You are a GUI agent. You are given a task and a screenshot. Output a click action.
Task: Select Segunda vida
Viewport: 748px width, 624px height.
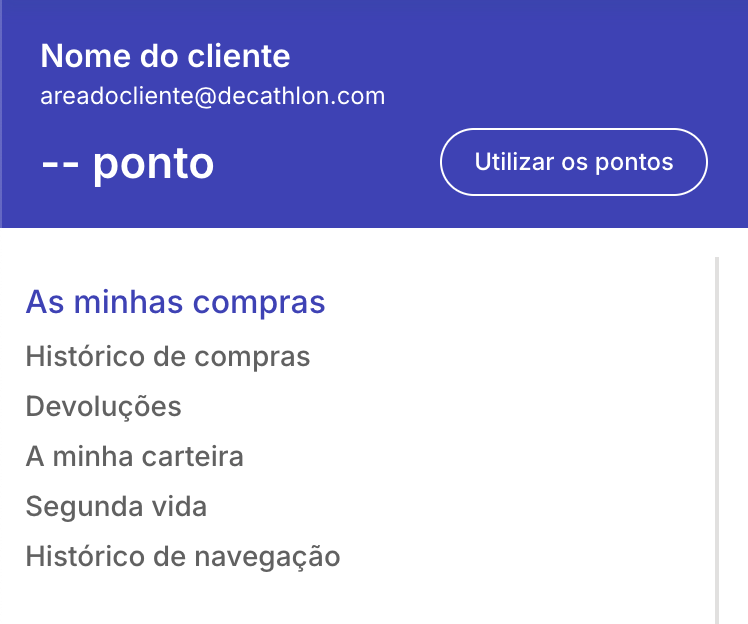[x=116, y=506]
